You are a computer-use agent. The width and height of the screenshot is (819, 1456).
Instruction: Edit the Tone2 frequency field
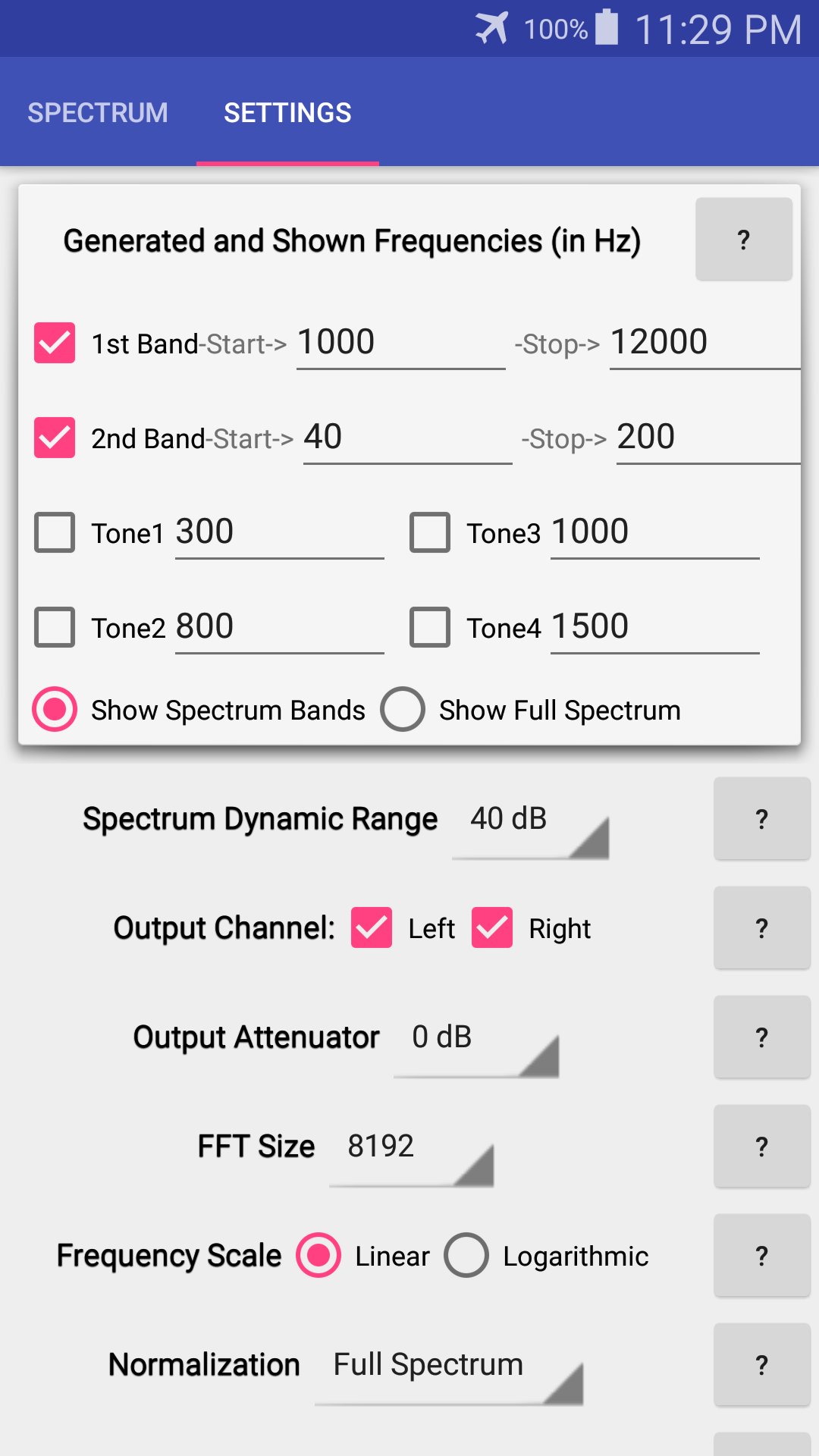[278, 627]
